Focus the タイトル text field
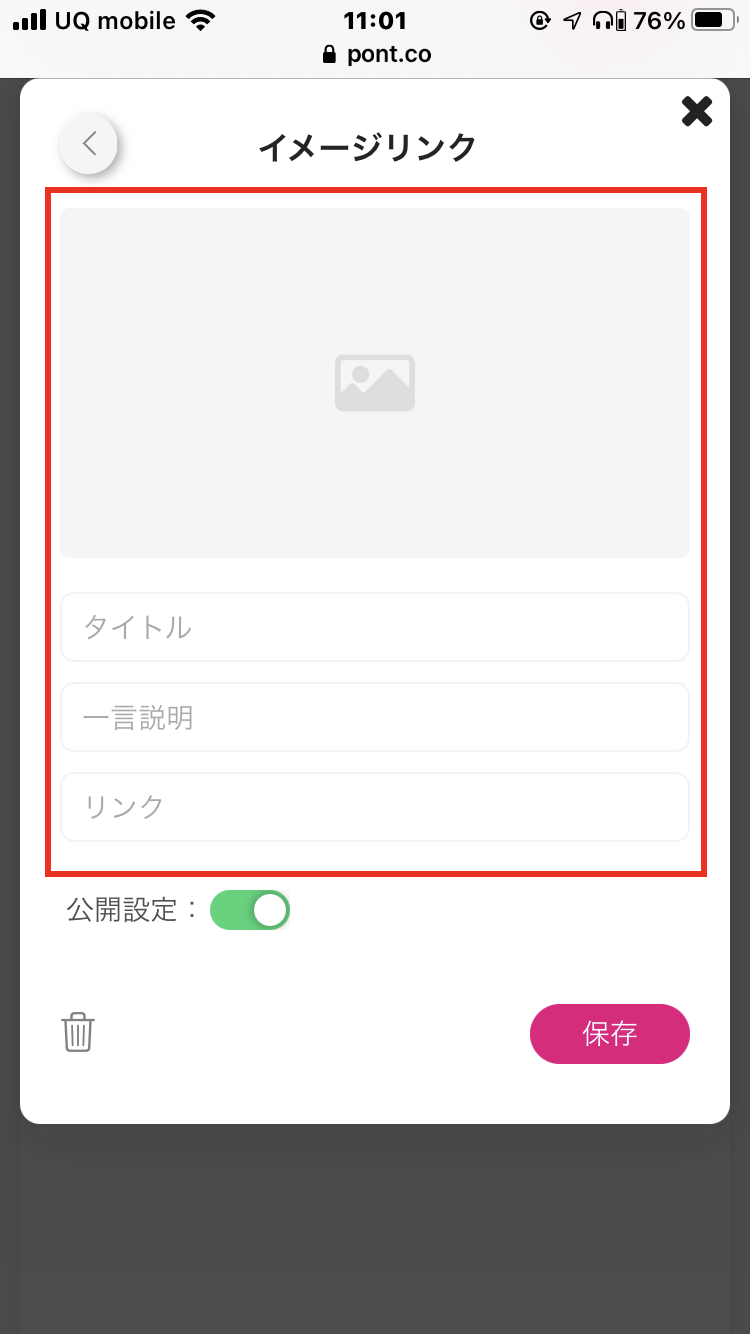Viewport: 750px width, 1334px height. tap(375, 627)
